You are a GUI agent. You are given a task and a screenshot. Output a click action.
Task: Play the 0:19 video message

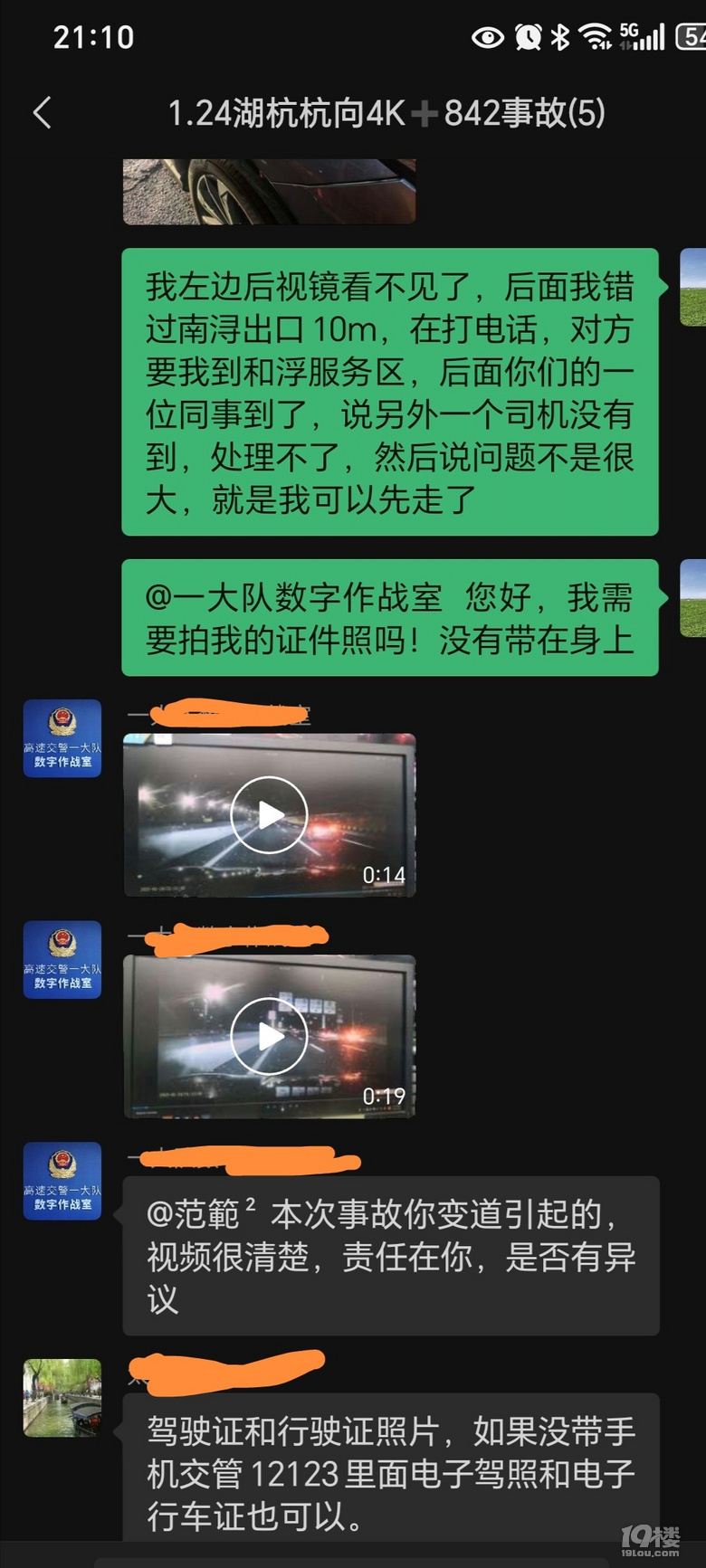click(x=269, y=1036)
